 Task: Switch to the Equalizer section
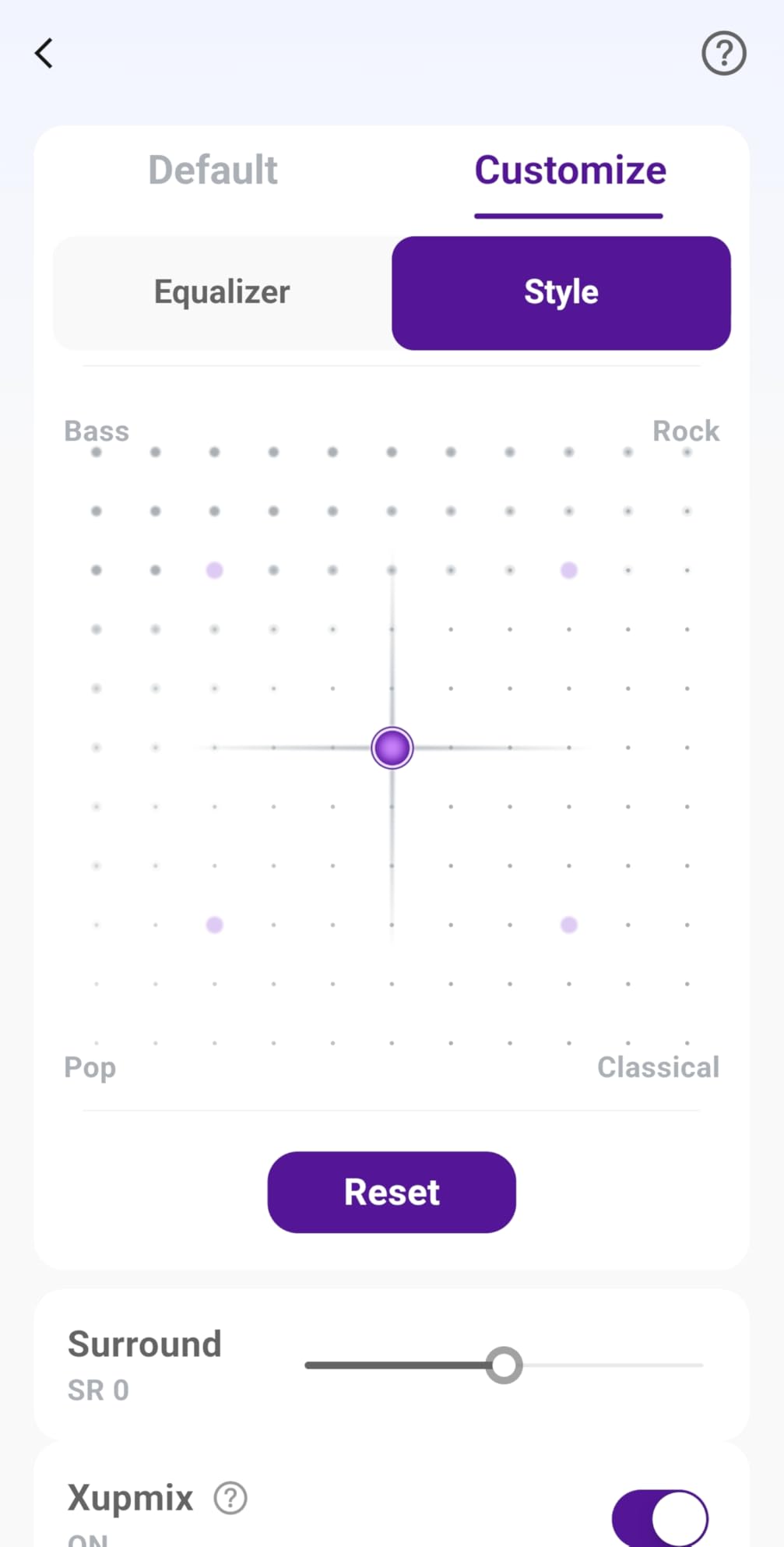click(x=222, y=293)
